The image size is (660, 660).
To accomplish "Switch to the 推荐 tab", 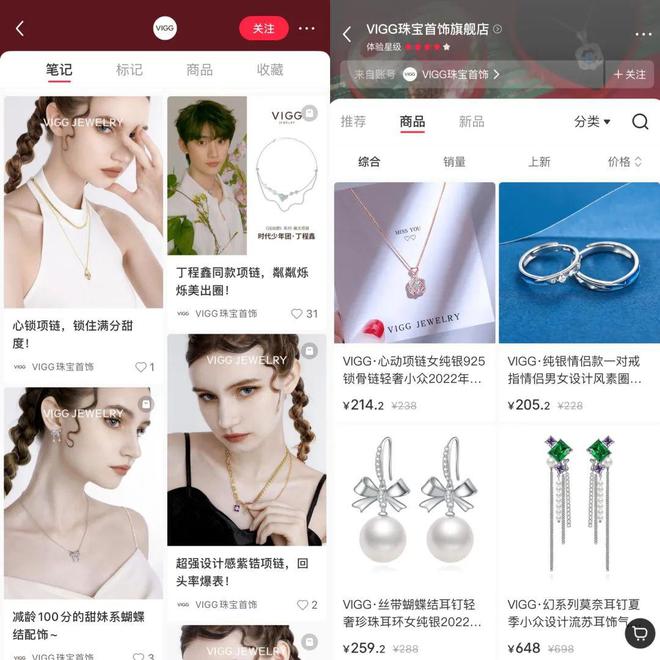I will (353, 122).
